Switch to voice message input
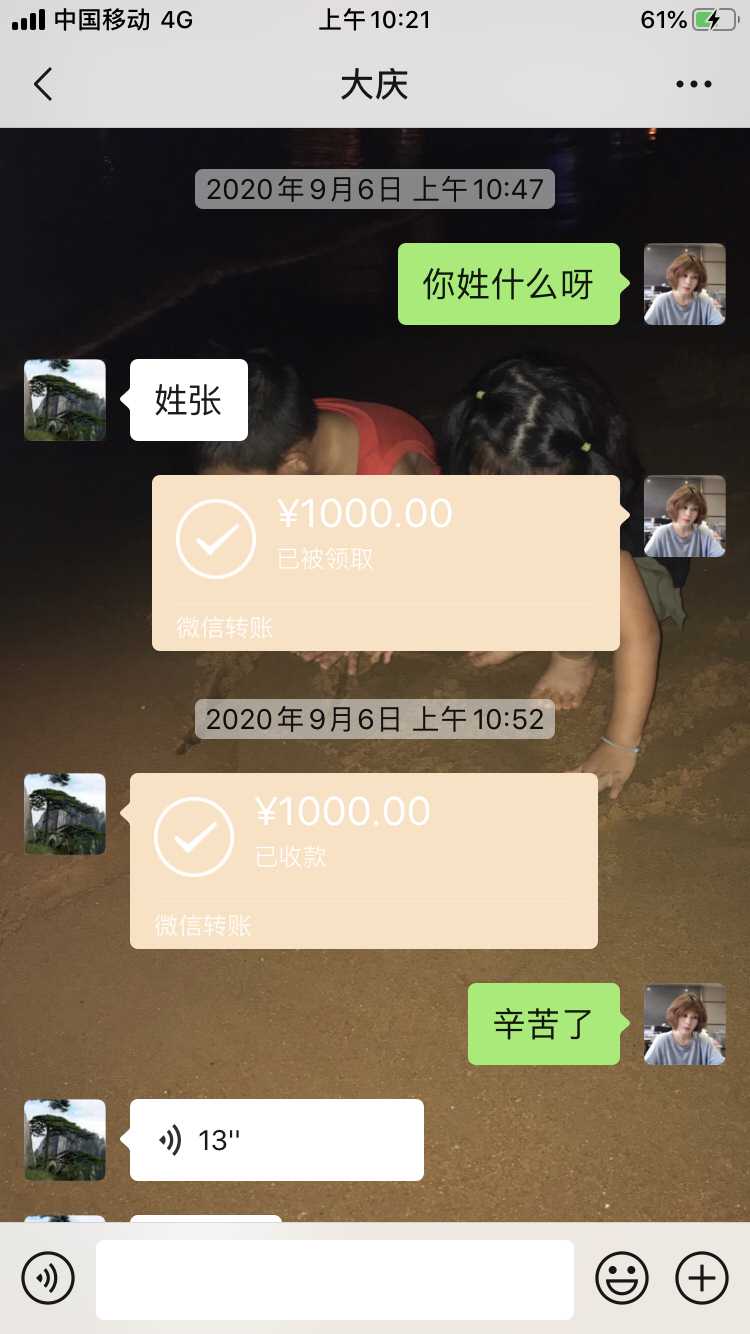 [x=48, y=1278]
